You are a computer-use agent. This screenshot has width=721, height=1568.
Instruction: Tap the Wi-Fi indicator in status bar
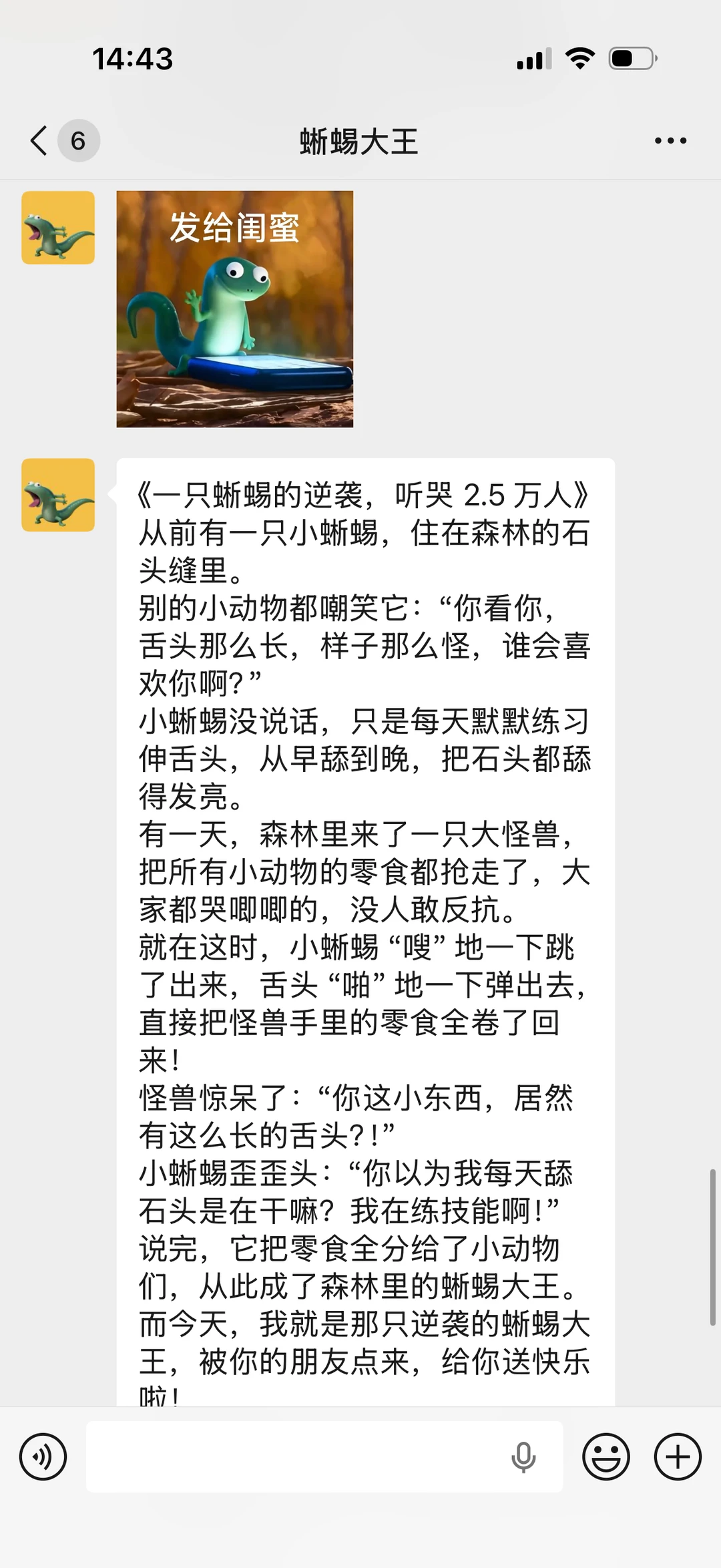pyautogui.click(x=579, y=59)
